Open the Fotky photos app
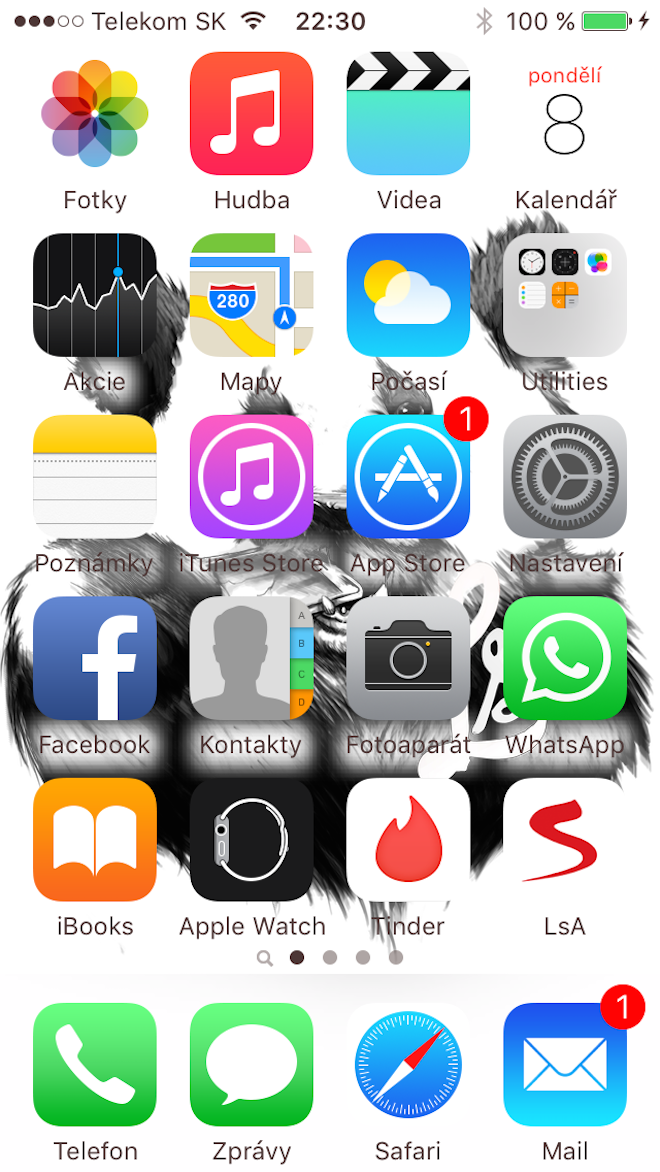Screen dimensions: 660x1172 (x=95, y=114)
